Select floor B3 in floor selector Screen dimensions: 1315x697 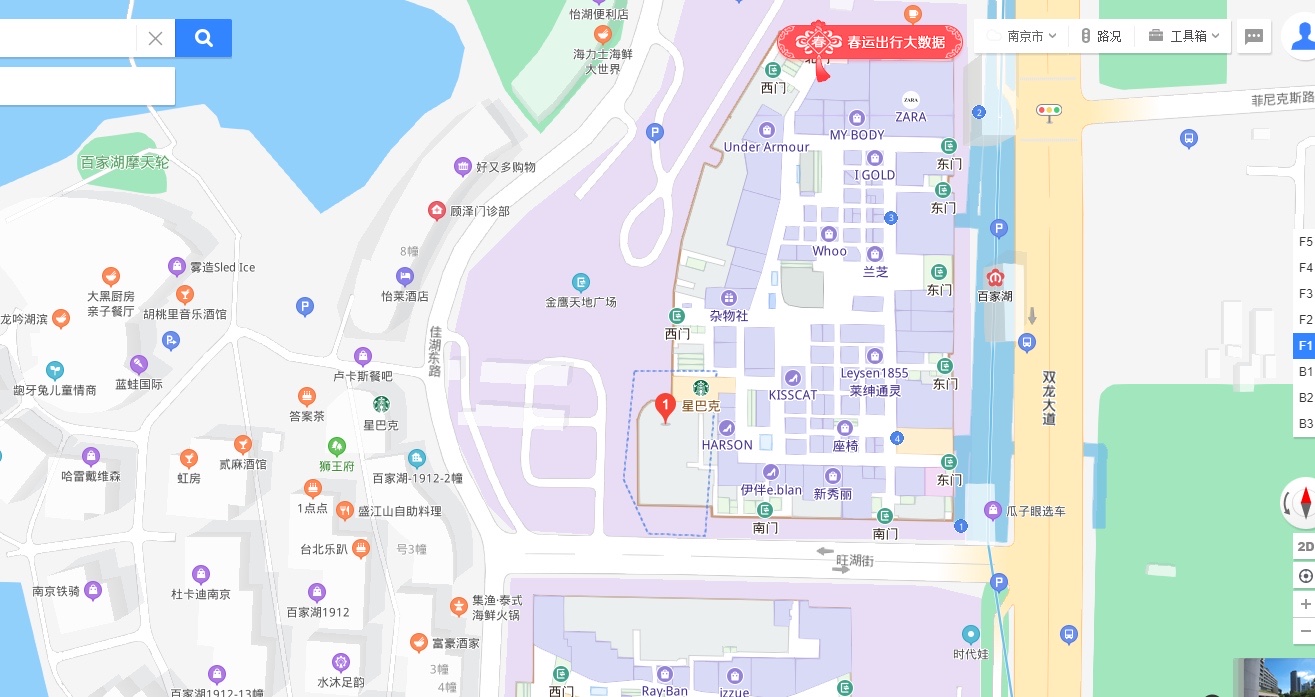[1304, 424]
